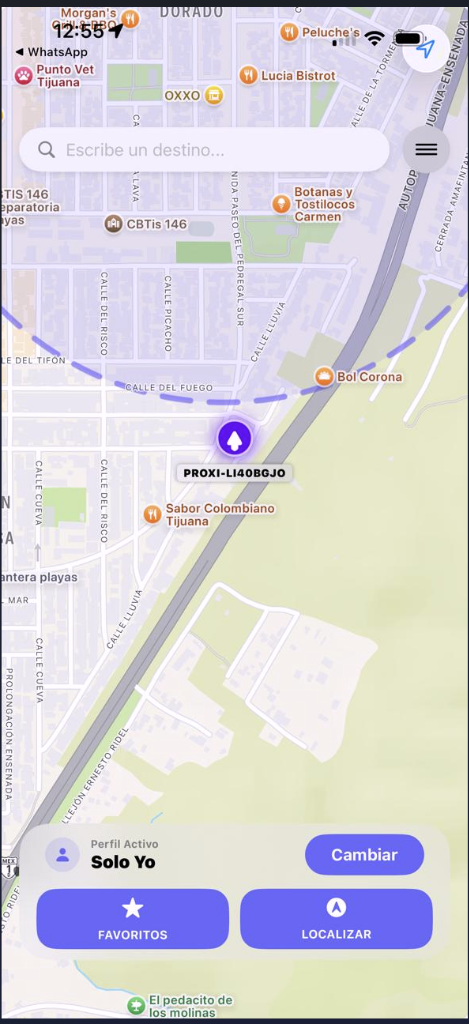Tap the Punto Vet Tijuana pin

pos(24,76)
